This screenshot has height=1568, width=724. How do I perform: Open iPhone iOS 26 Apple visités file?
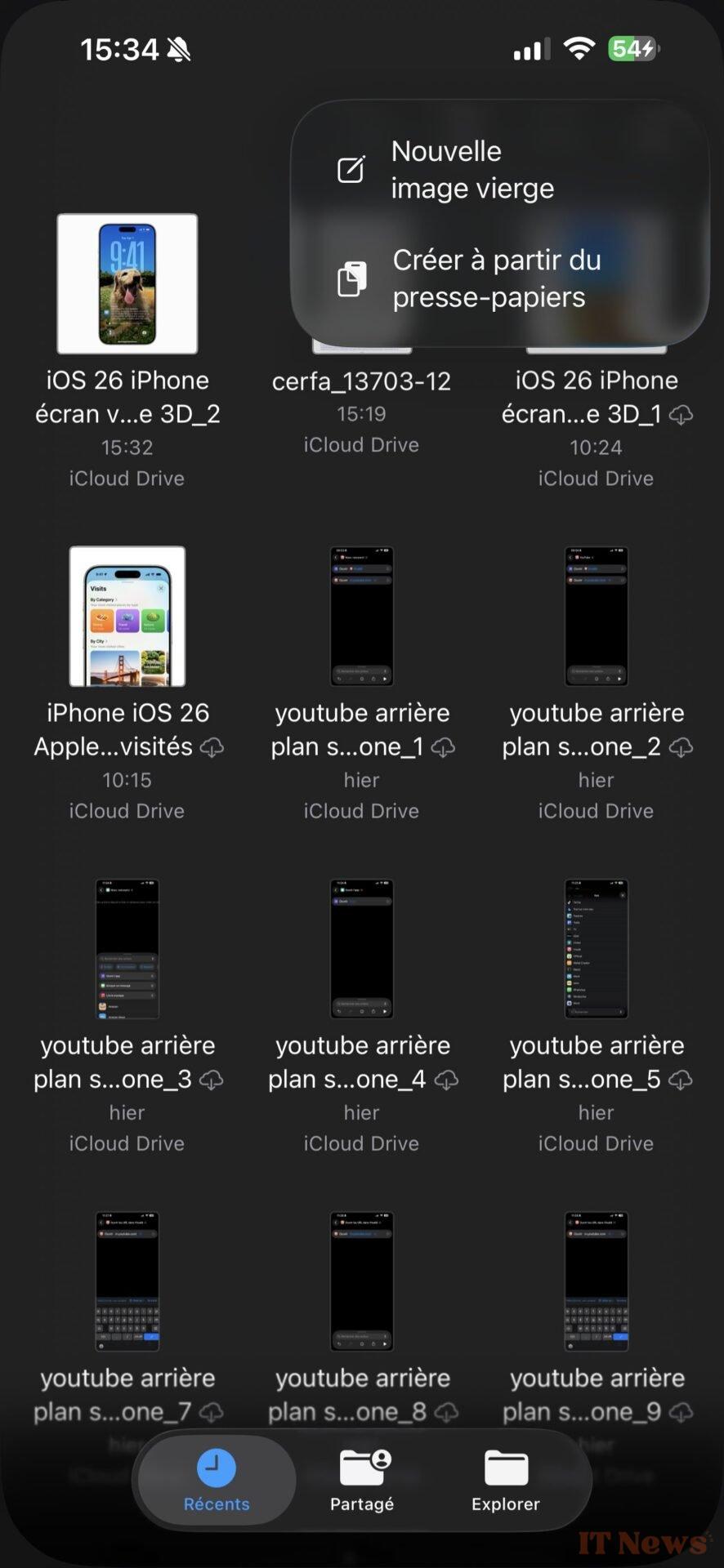click(127, 617)
